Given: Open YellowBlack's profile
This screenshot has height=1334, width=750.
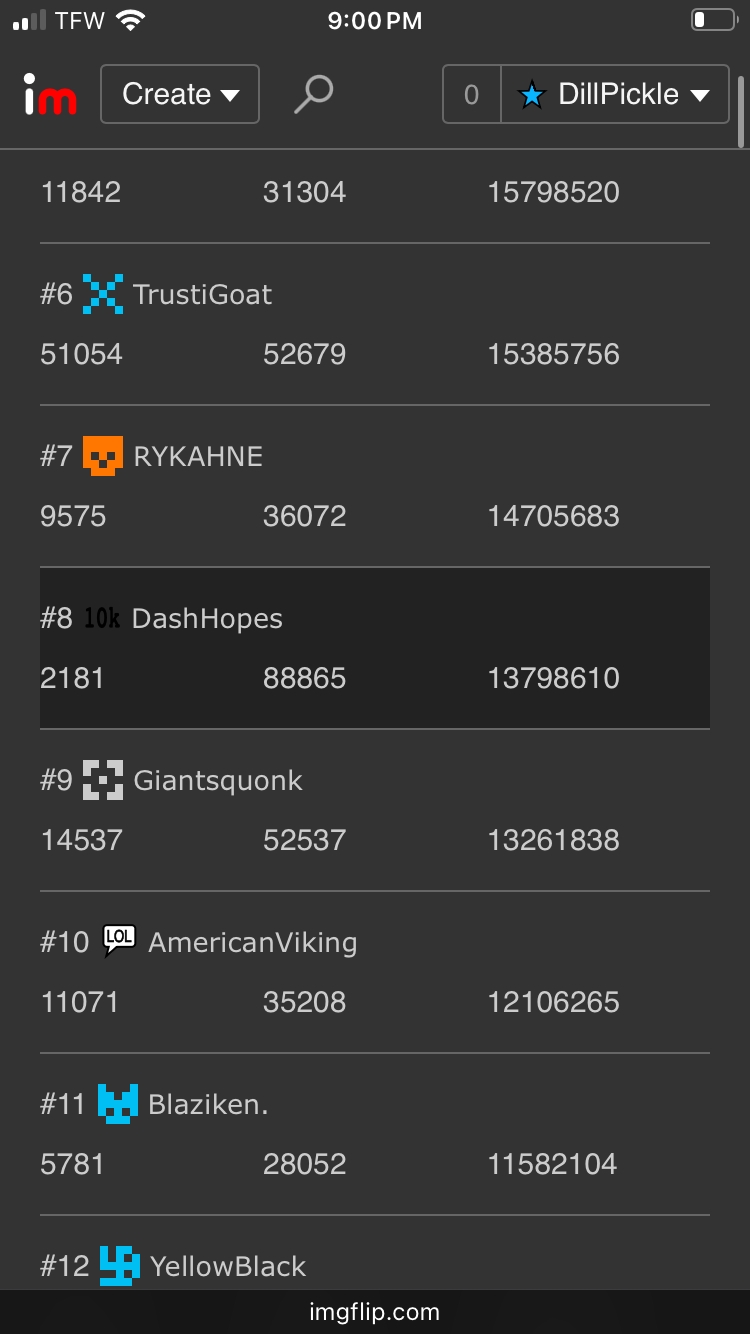Looking at the screenshot, I should click(x=228, y=1267).
